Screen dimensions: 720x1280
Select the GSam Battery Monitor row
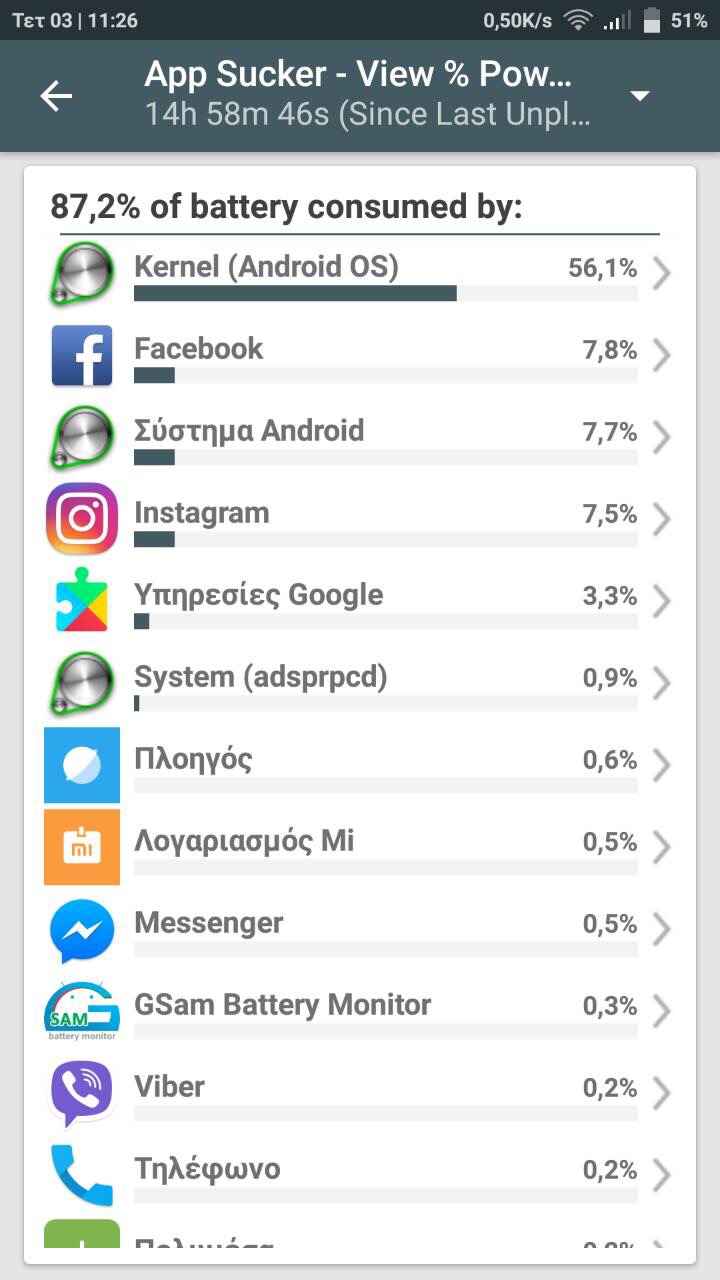pyautogui.click(x=360, y=1011)
